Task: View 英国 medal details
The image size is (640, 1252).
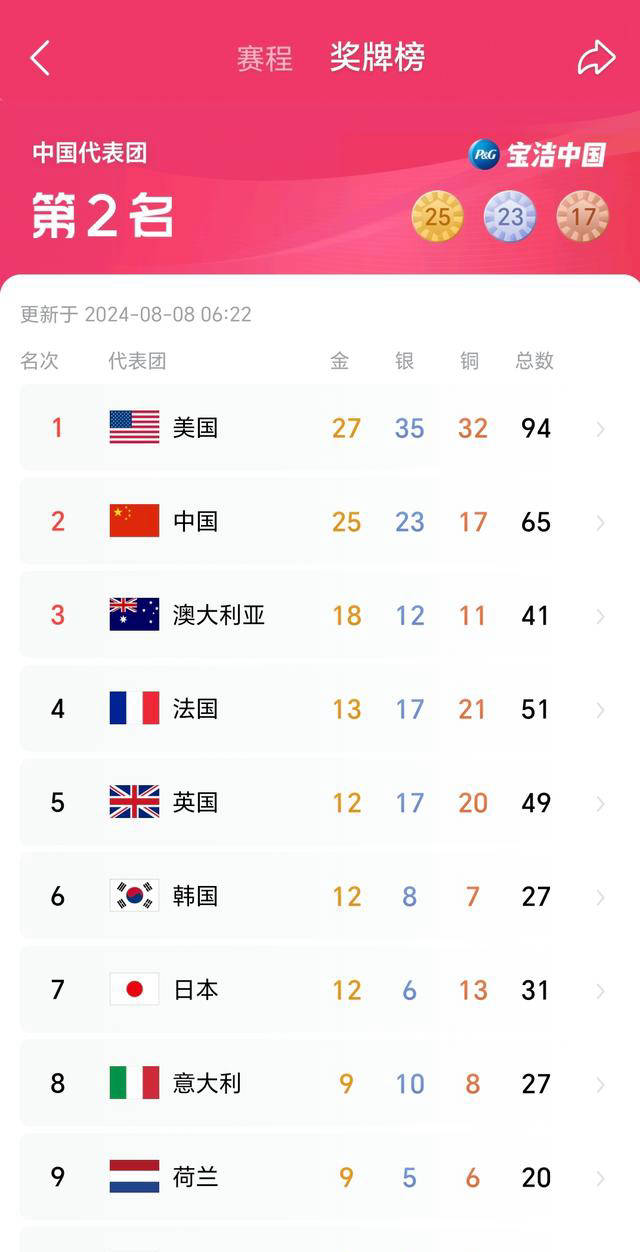Action: pos(320,803)
